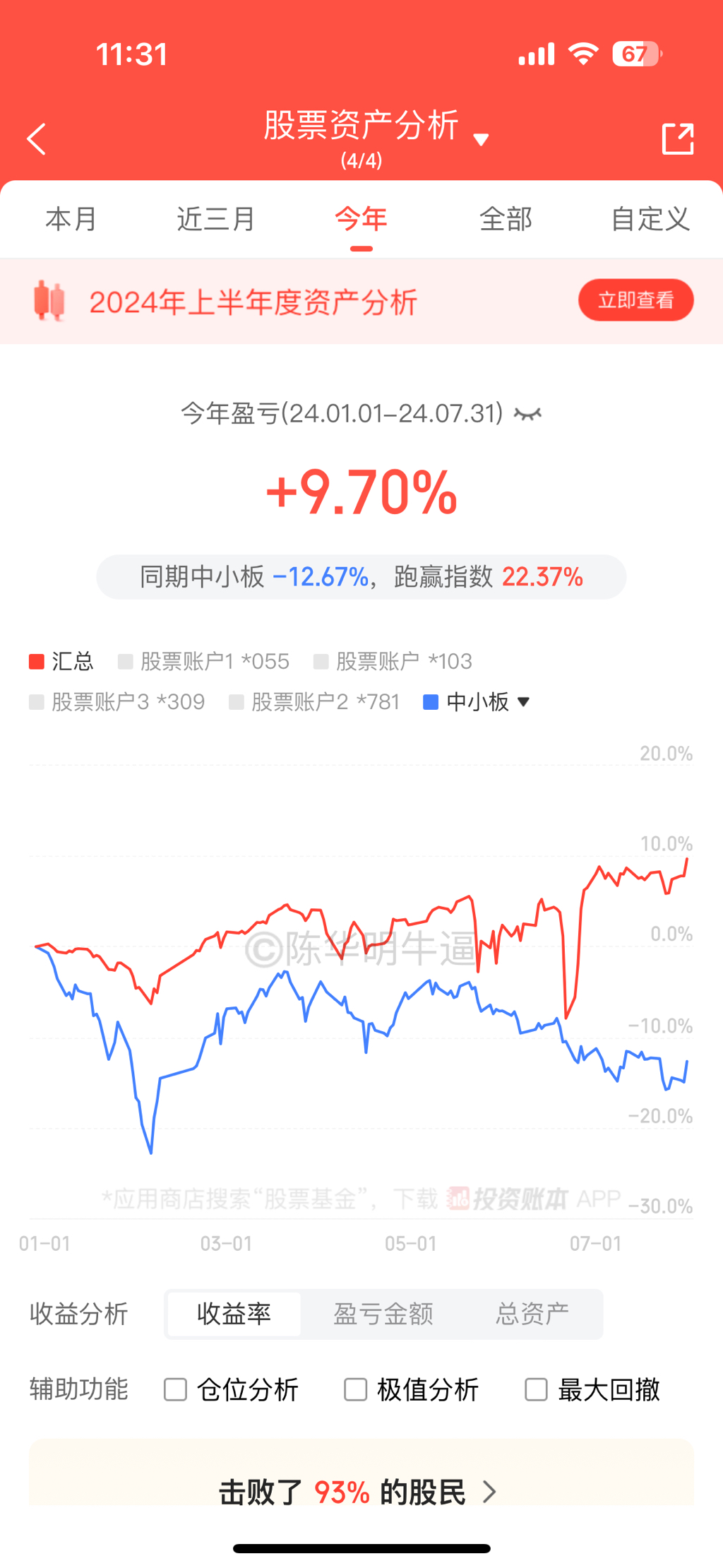The height and width of the screenshot is (1568, 723).
Task: Show 股票账户2 *781 line on the chart
Action: (315, 702)
